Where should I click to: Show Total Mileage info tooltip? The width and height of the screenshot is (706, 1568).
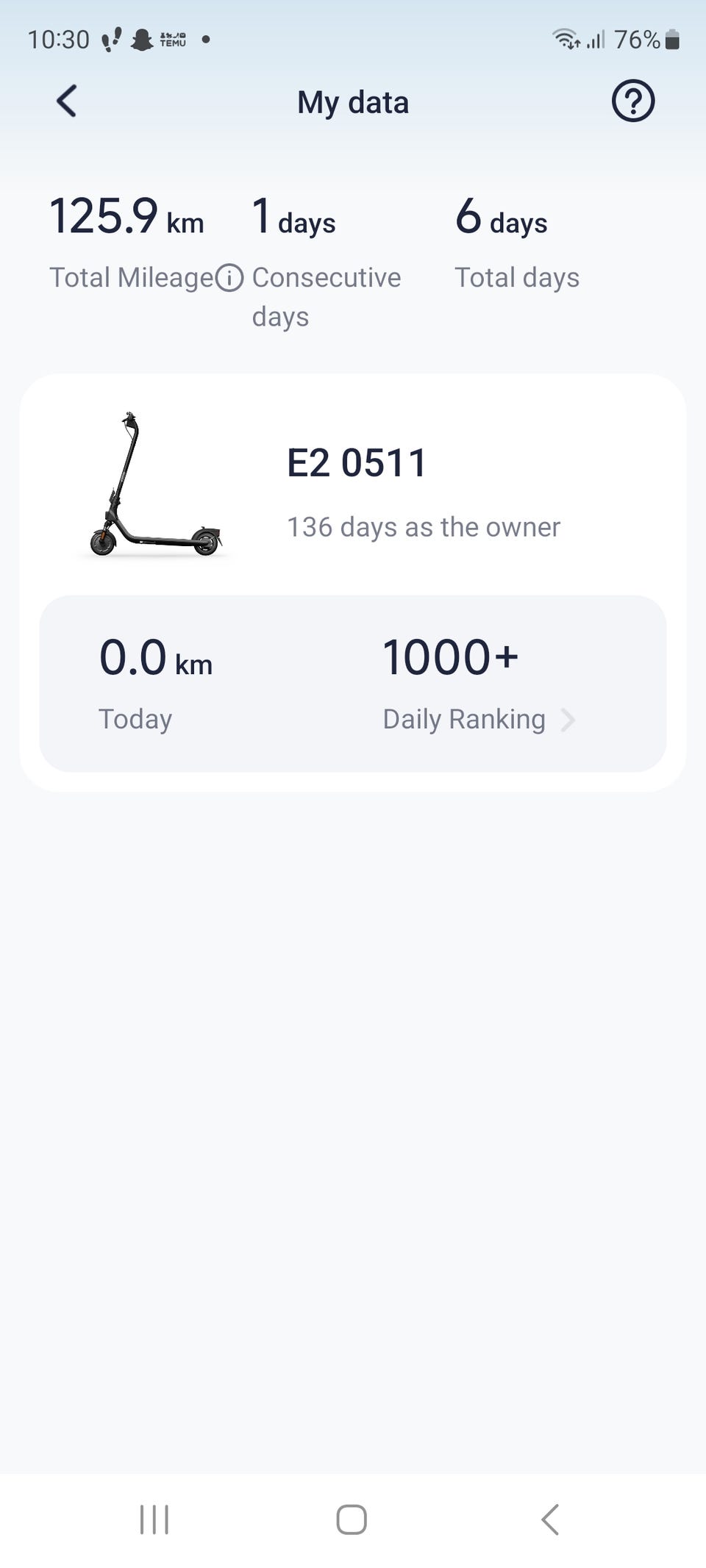point(229,278)
